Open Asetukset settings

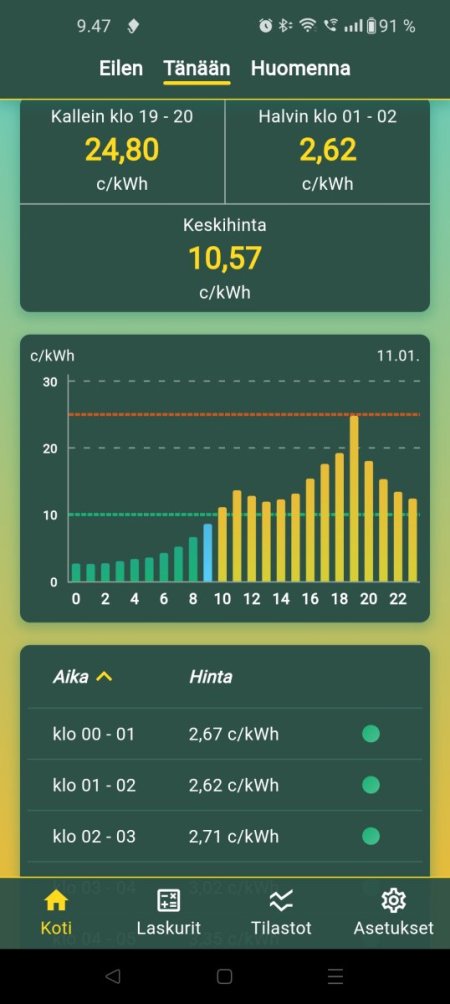394,912
